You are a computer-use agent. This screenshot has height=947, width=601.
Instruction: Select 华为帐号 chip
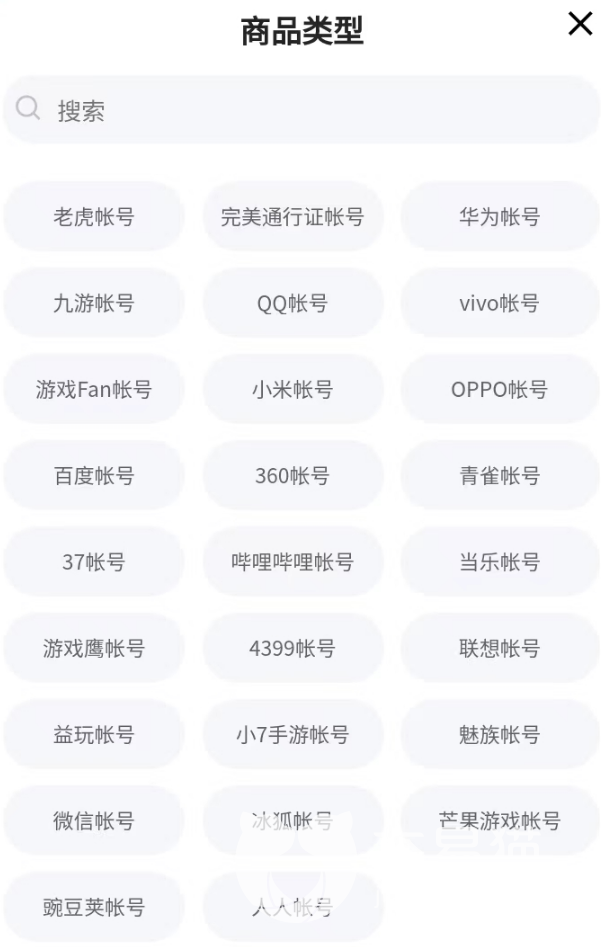(500, 217)
